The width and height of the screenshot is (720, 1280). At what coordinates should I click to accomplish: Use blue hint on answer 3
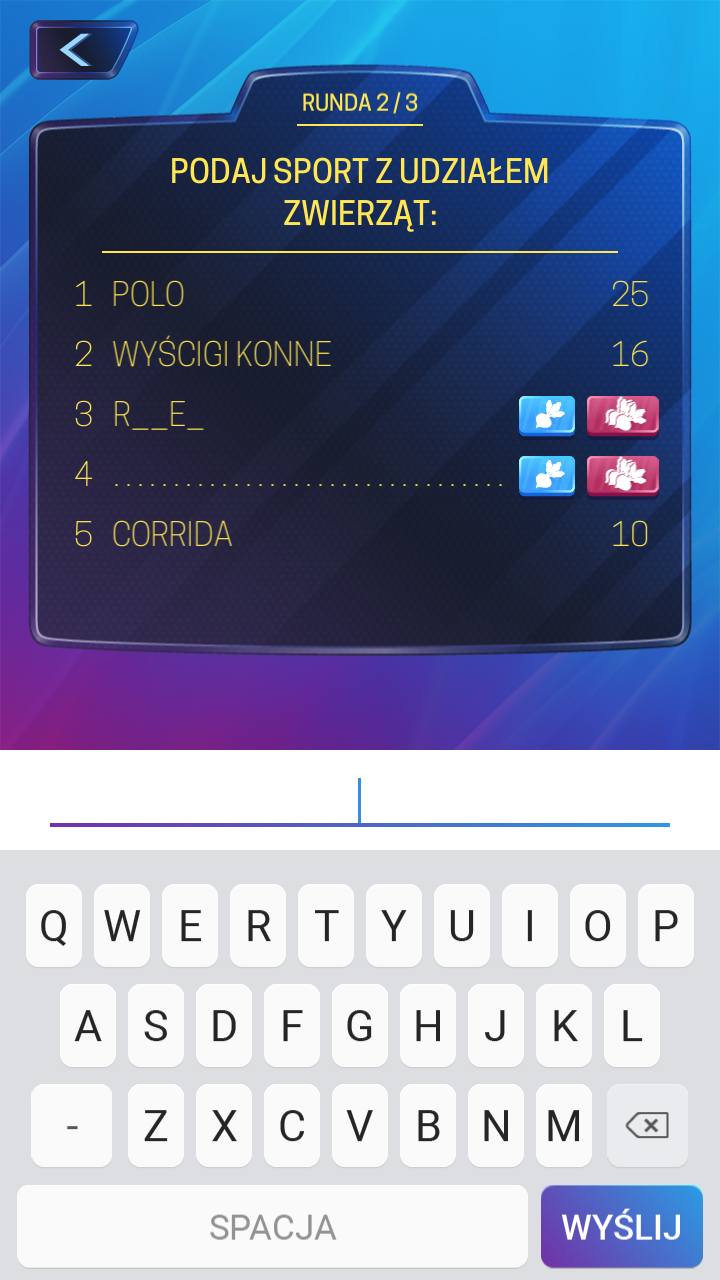[x=546, y=415]
